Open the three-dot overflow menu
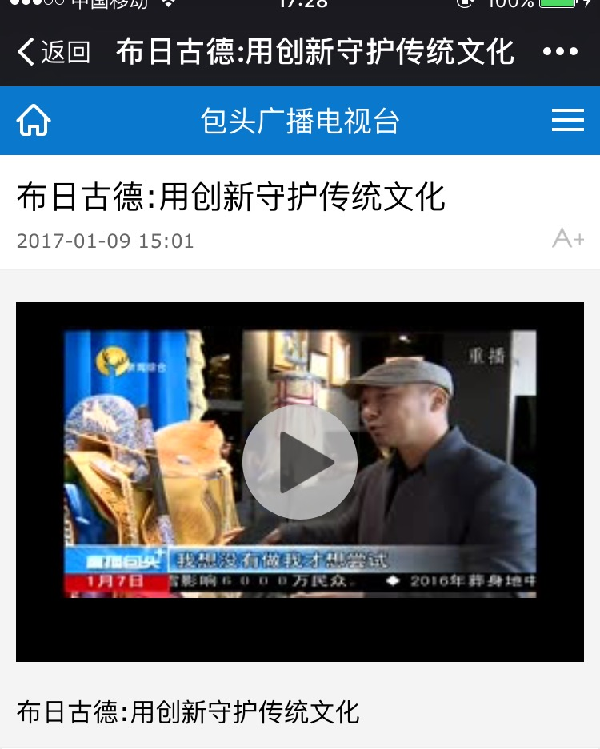 point(560,51)
